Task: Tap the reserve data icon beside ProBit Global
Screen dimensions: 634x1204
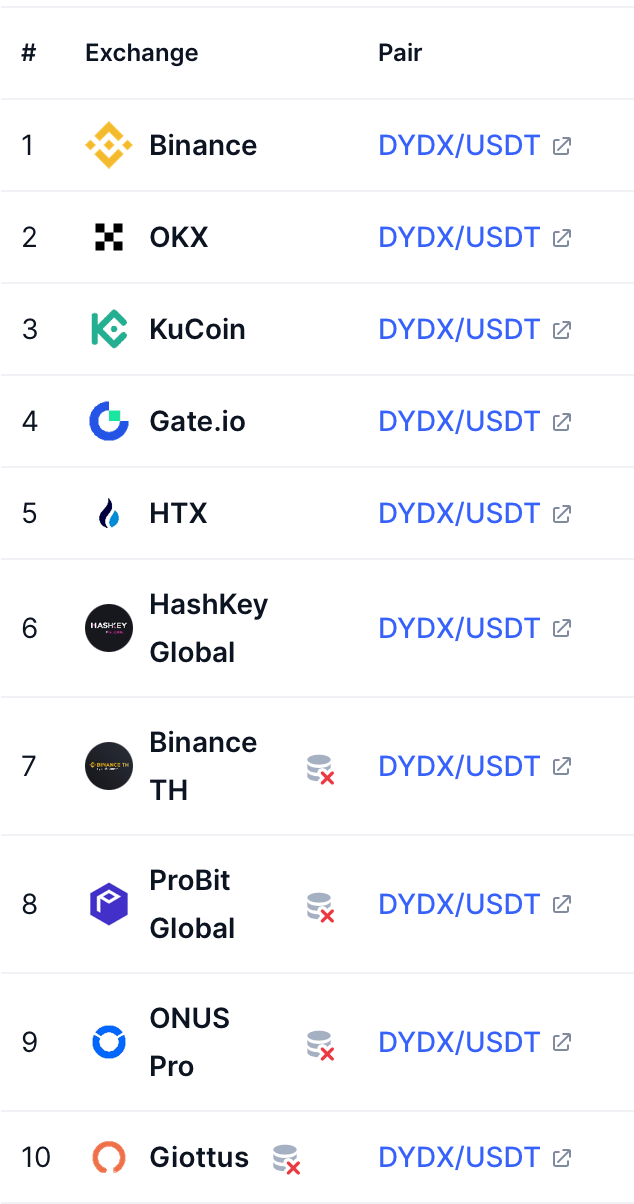Action: point(320,907)
